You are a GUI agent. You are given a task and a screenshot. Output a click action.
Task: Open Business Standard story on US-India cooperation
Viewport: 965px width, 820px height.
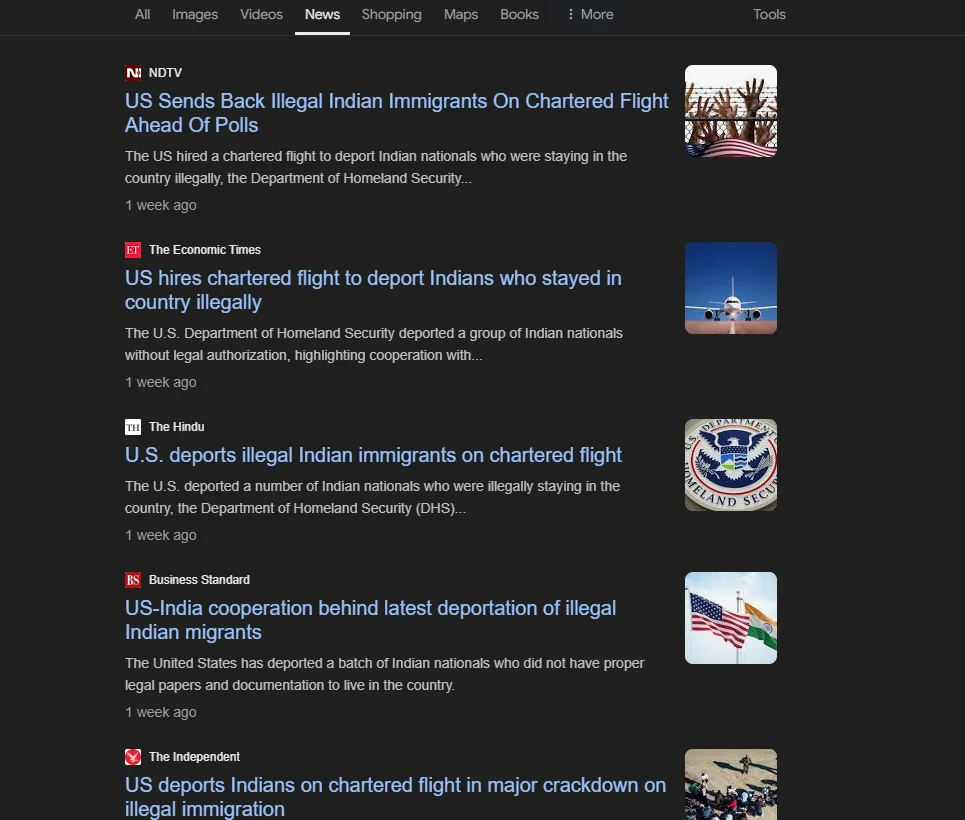tap(370, 620)
